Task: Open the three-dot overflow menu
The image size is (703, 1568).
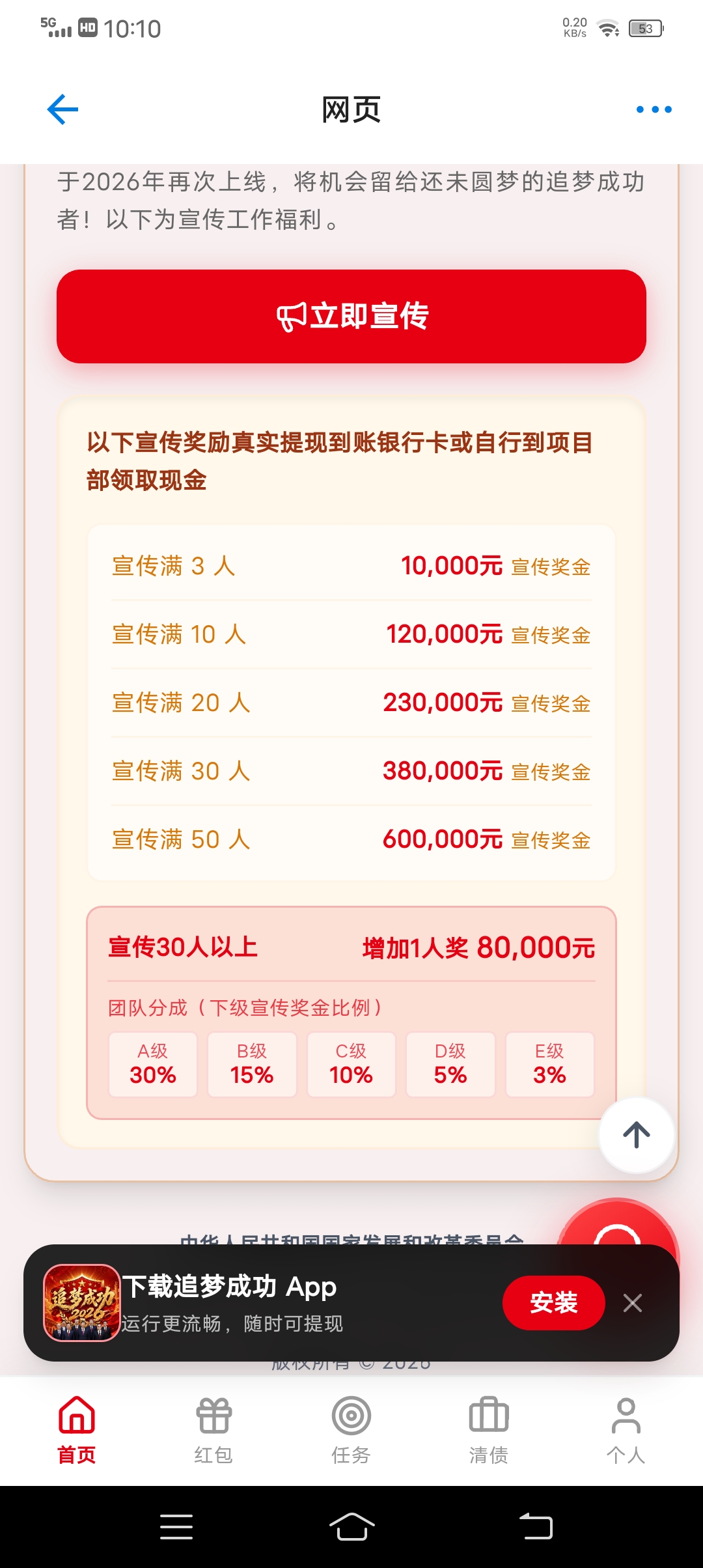Action: click(654, 109)
